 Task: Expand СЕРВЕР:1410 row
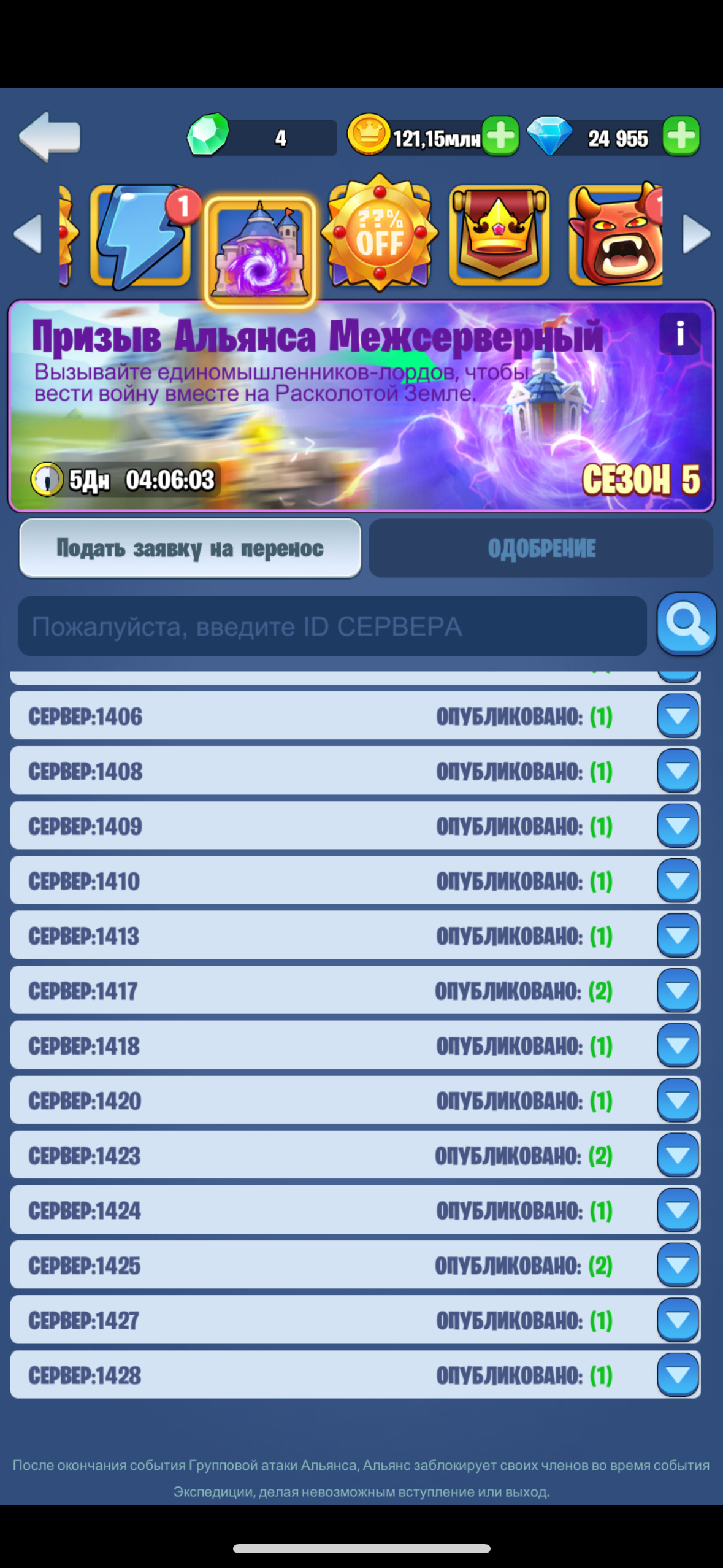(x=678, y=881)
